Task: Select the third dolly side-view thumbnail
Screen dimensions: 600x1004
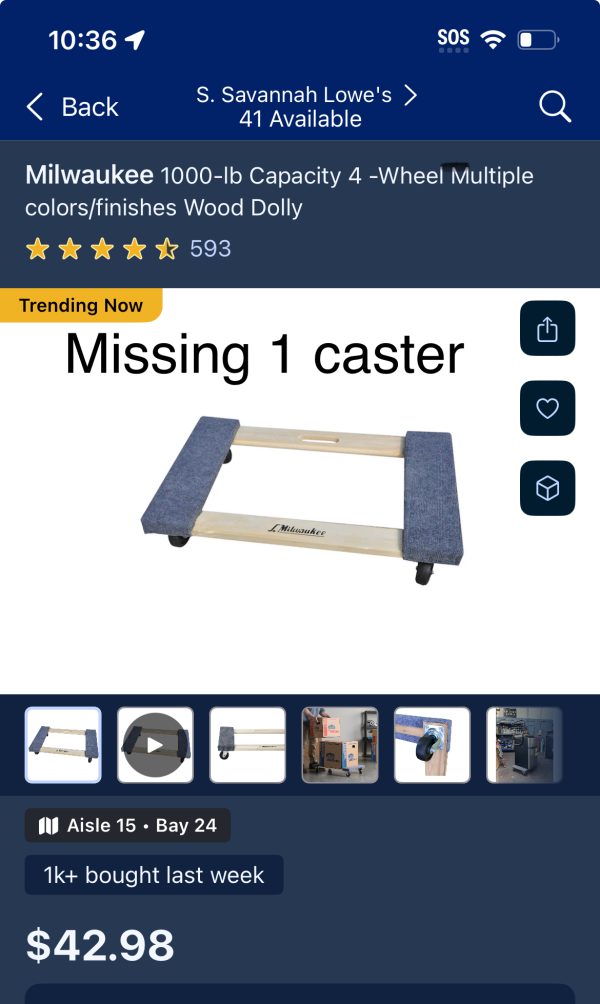Action: pos(247,745)
